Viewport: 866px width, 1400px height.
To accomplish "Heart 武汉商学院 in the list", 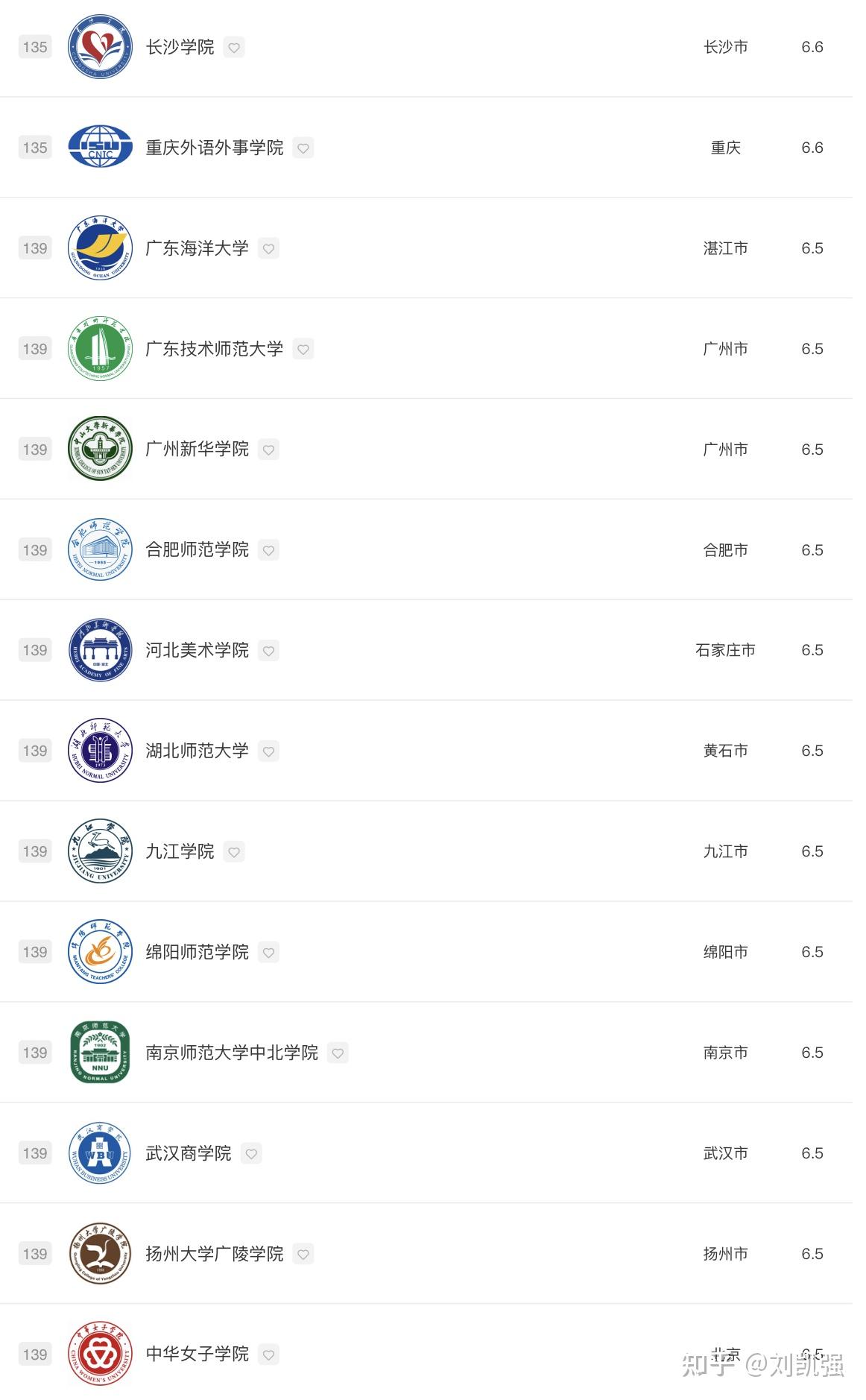I will pyautogui.click(x=251, y=1154).
